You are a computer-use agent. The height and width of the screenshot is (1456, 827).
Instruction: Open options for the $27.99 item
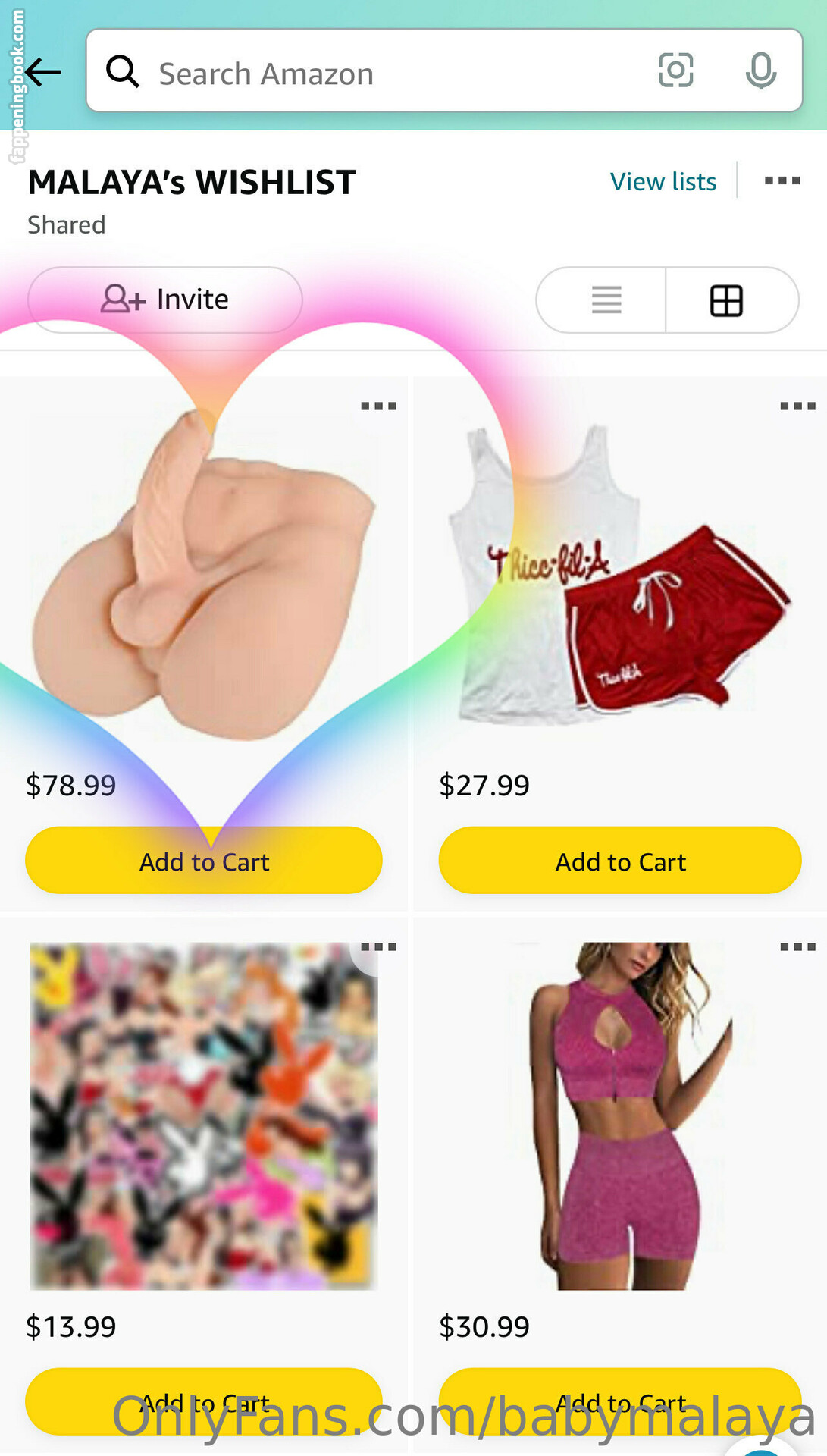[797, 406]
